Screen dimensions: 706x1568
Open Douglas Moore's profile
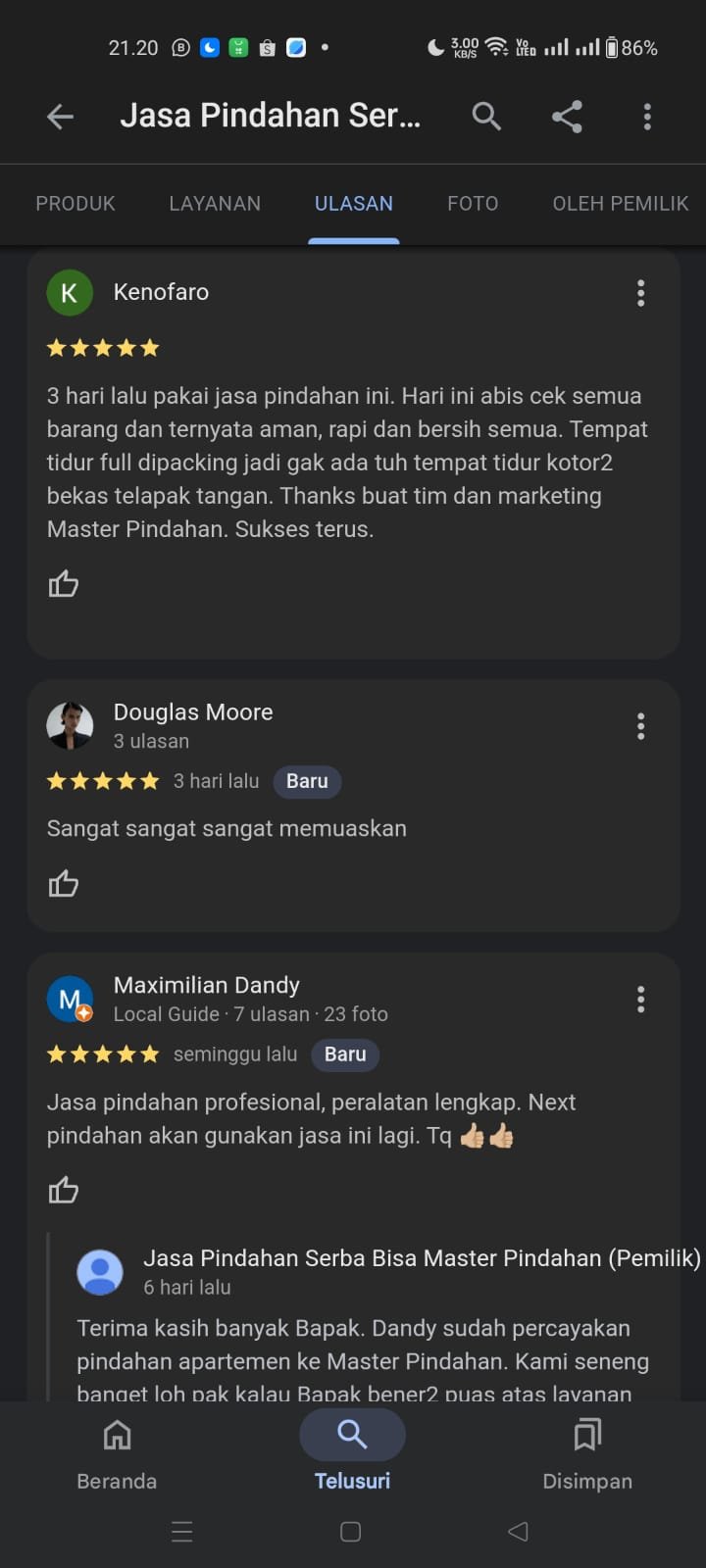pyautogui.click(x=193, y=712)
